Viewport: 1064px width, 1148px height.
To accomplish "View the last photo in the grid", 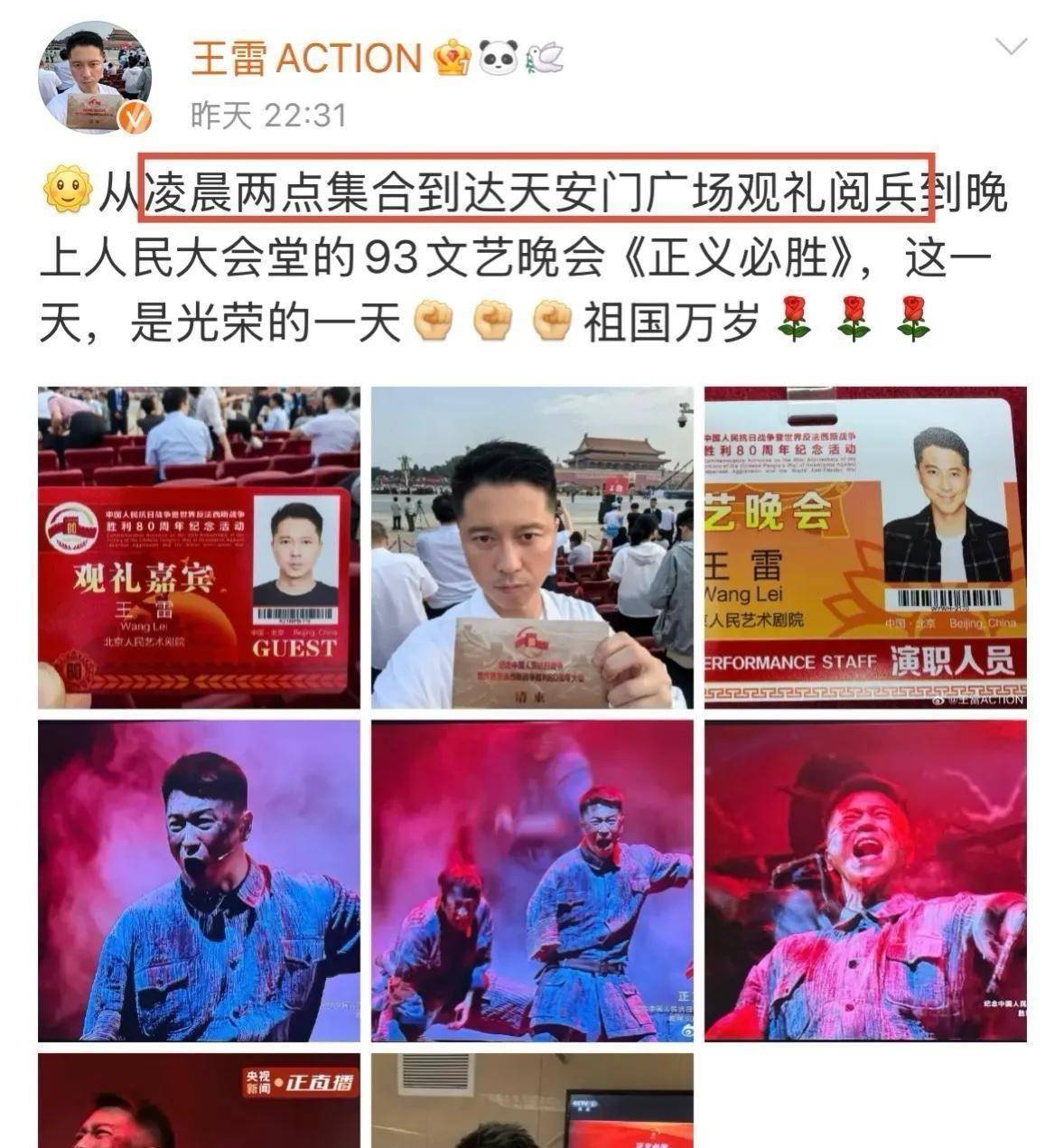I will point(532,1102).
